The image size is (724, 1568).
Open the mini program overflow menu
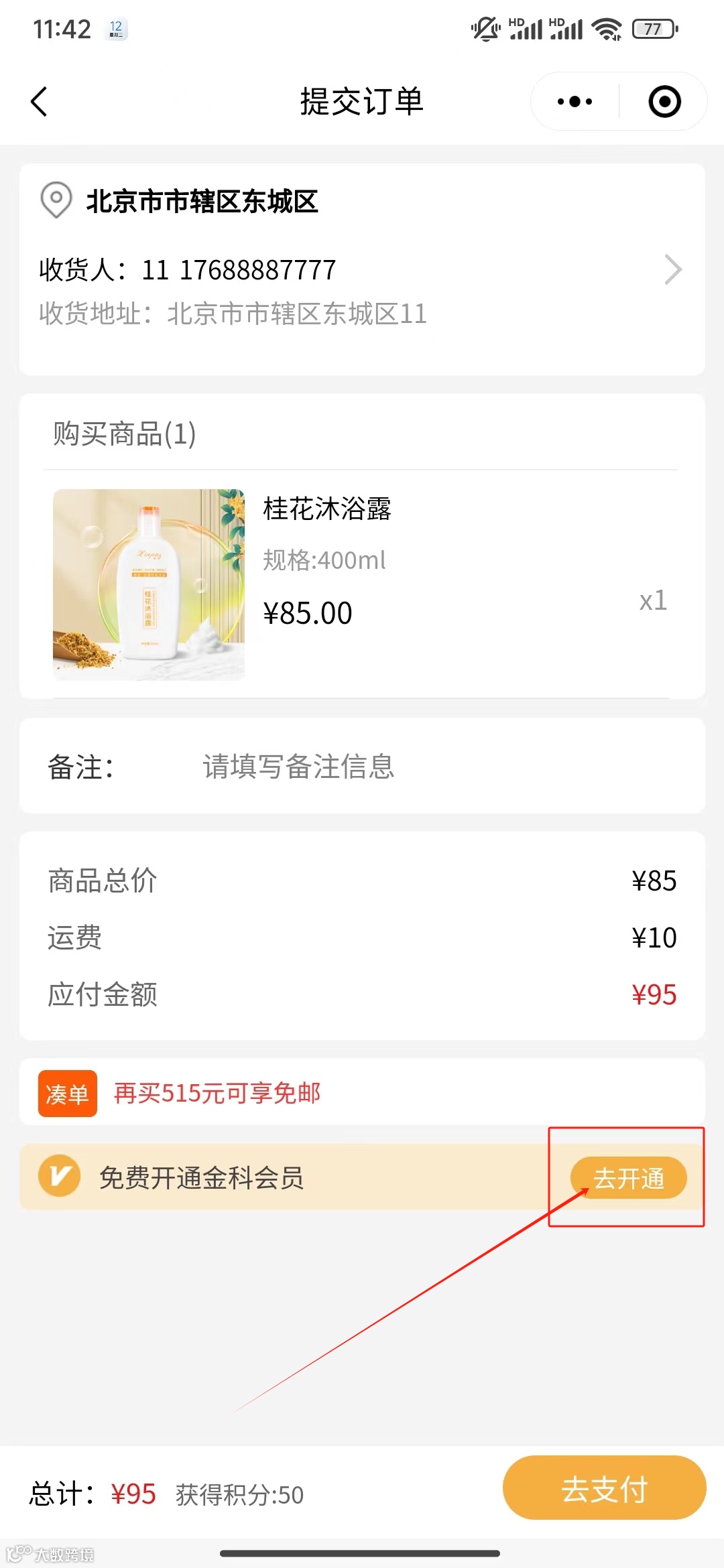click(x=575, y=102)
